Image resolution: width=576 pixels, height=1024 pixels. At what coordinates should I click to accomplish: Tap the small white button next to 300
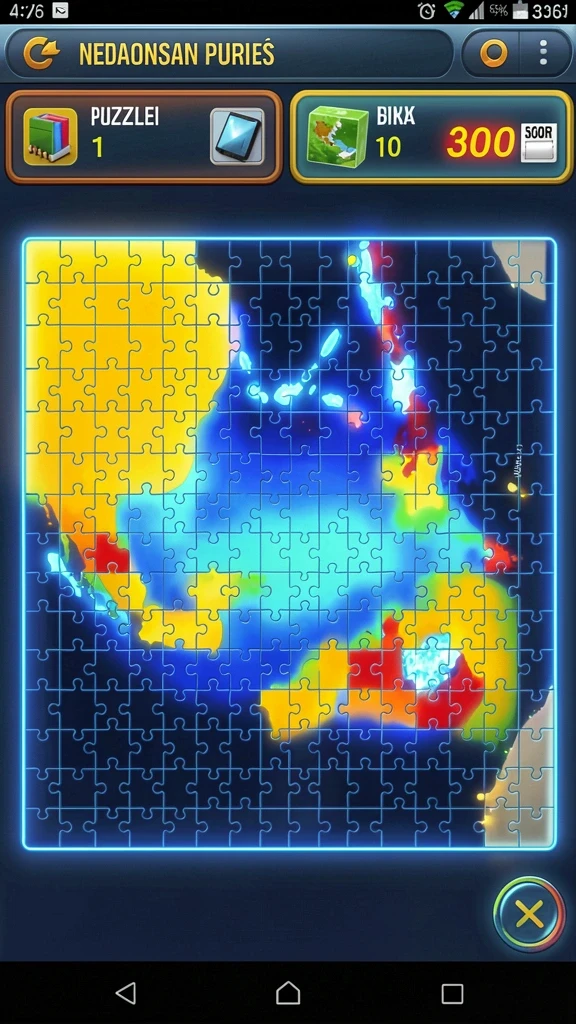click(539, 142)
